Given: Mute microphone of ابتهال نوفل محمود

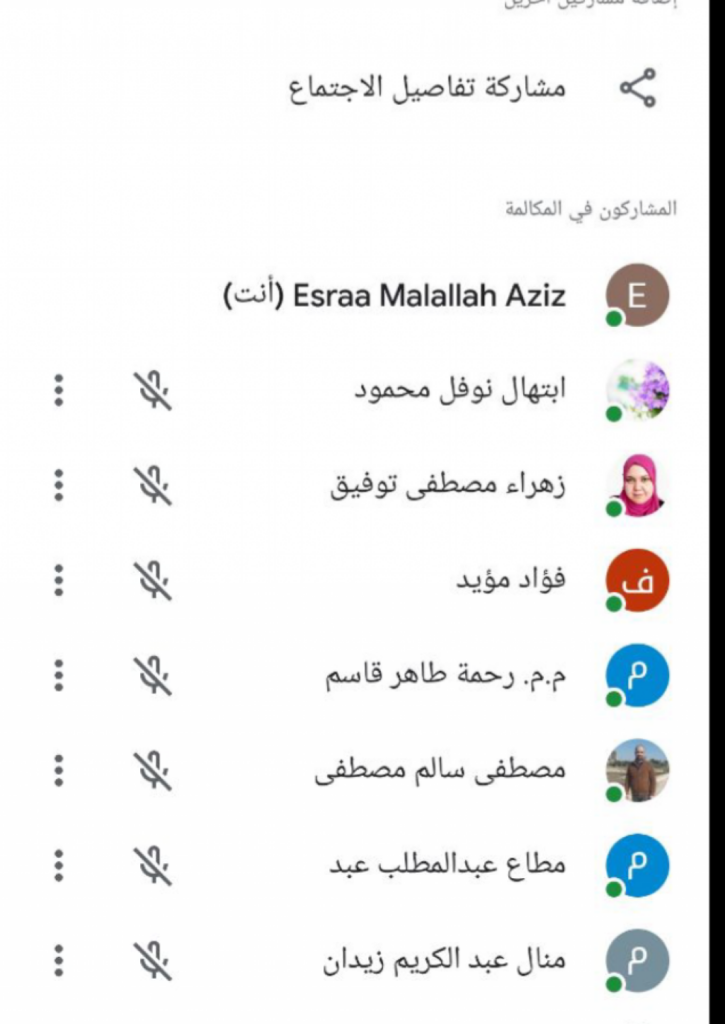Looking at the screenshot, I should point(153,390).
